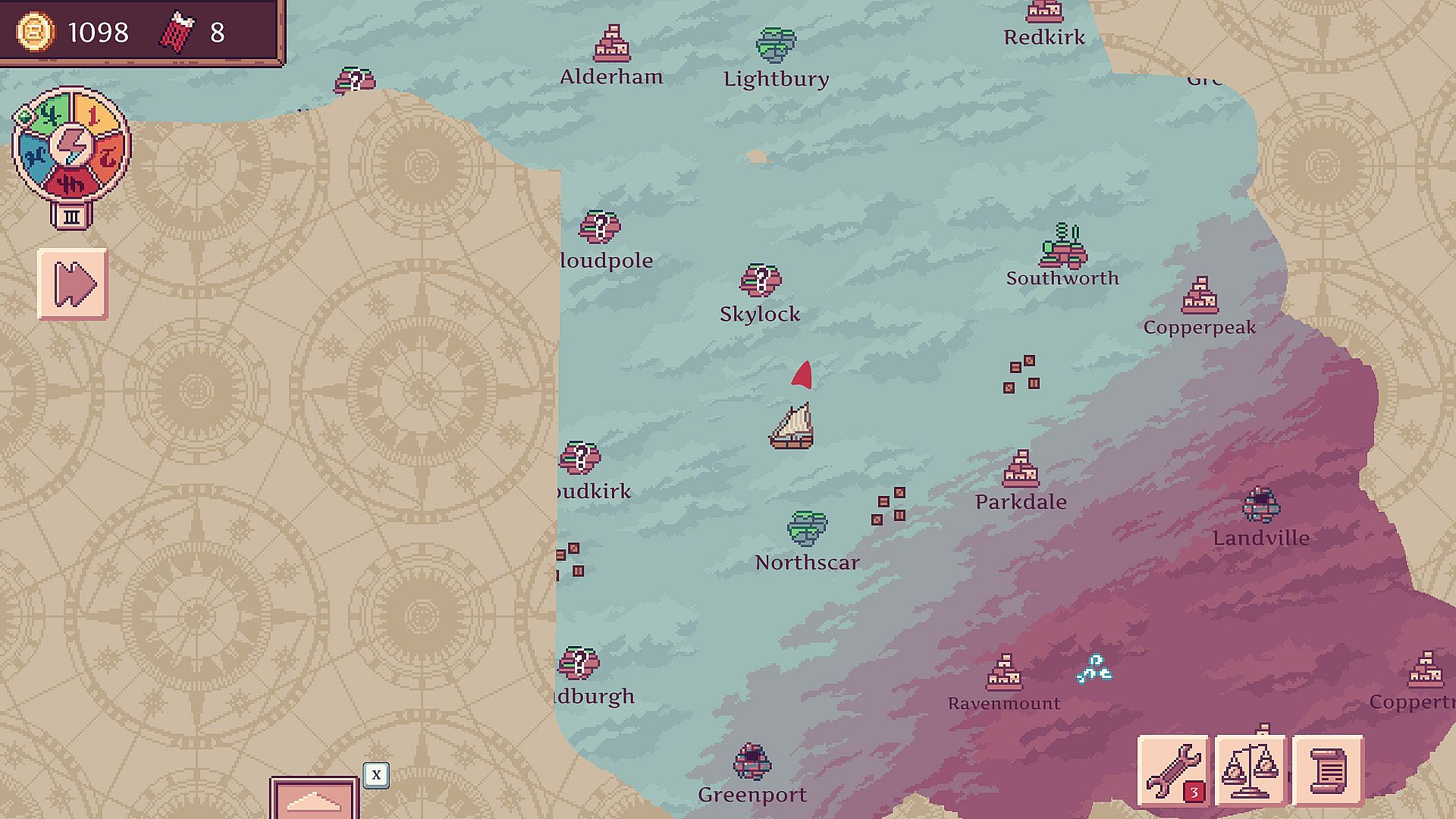Image resolution: width=1456 pixels, height=819 pixels.
Task: Open the trading scales menu
Action: point(1250,770)
